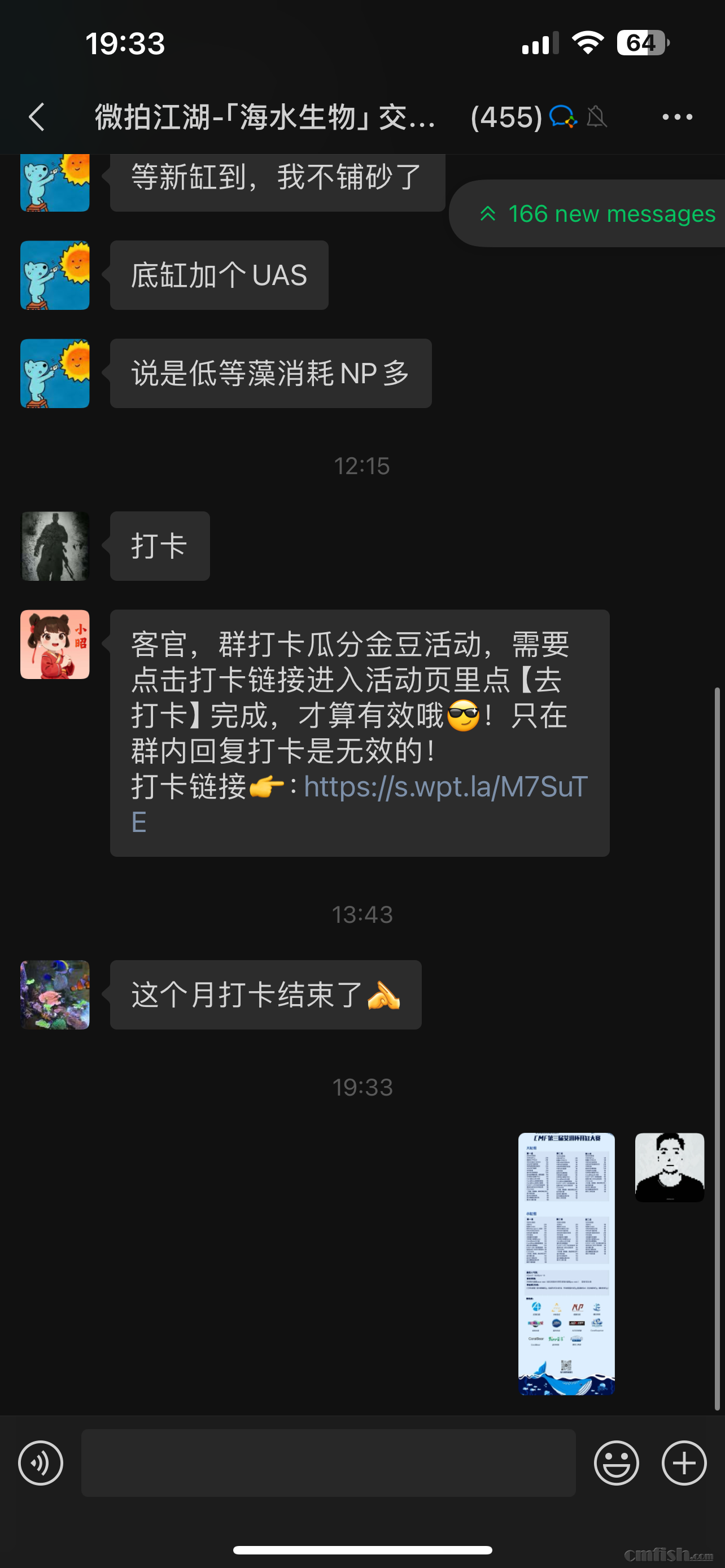Go back to the chat list
This screenshot has width=725, height=1568.
[x=37, y=117]
